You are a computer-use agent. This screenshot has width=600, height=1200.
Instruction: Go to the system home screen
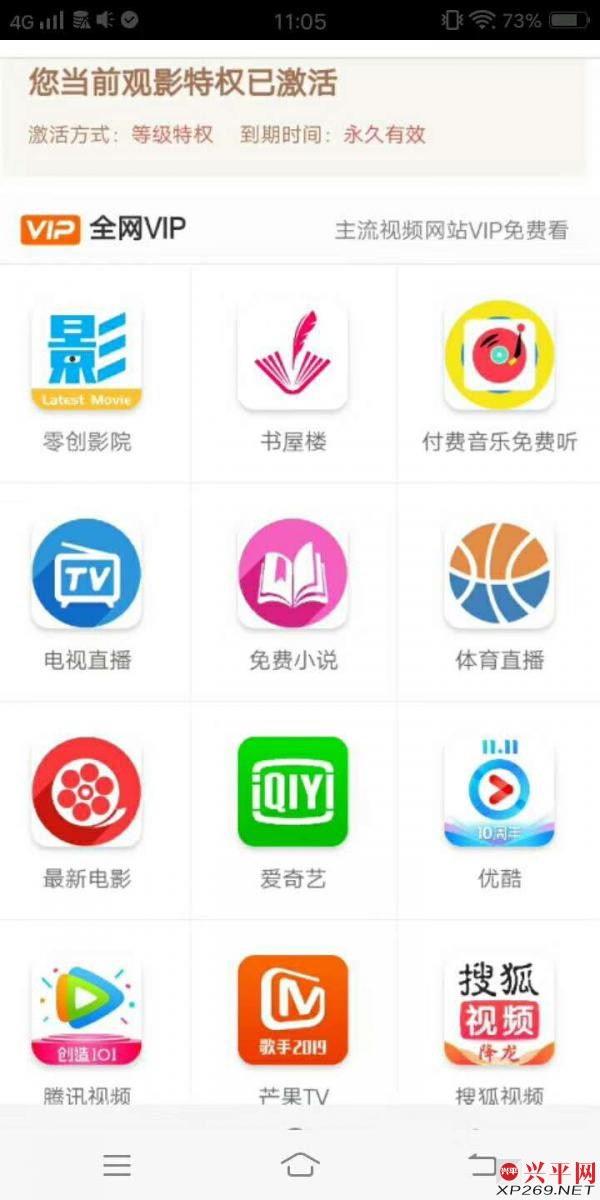tap(300, 1165)
